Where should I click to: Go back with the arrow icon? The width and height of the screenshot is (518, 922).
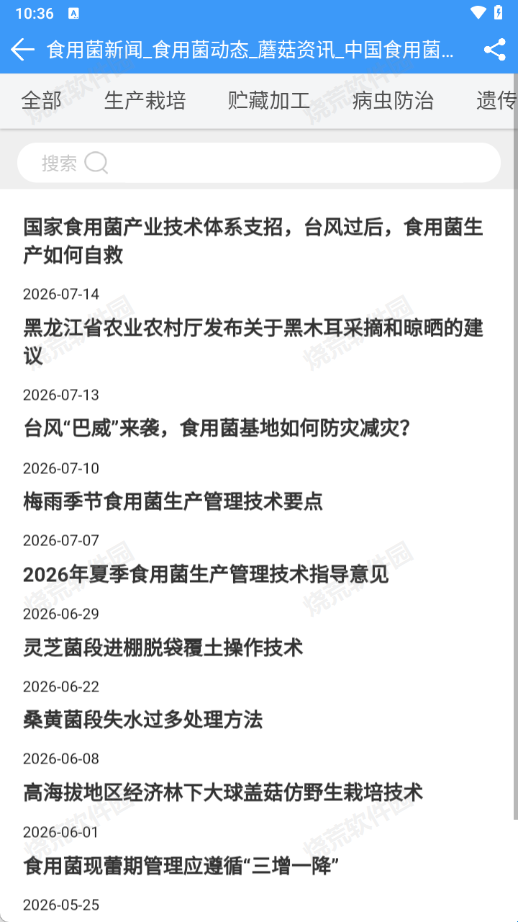click(22, 50)
